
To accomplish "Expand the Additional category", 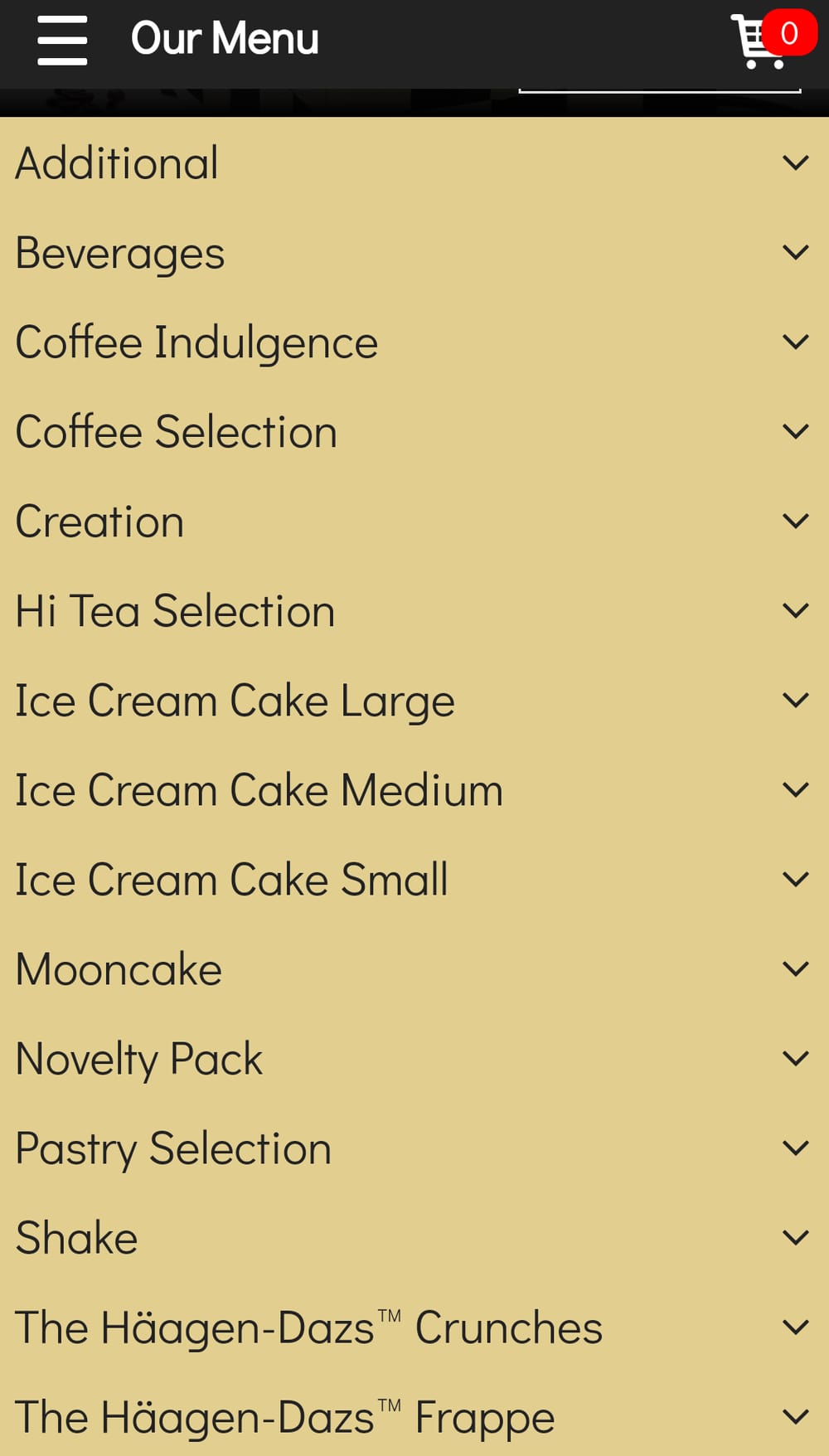I will click(x=413, y=163).
